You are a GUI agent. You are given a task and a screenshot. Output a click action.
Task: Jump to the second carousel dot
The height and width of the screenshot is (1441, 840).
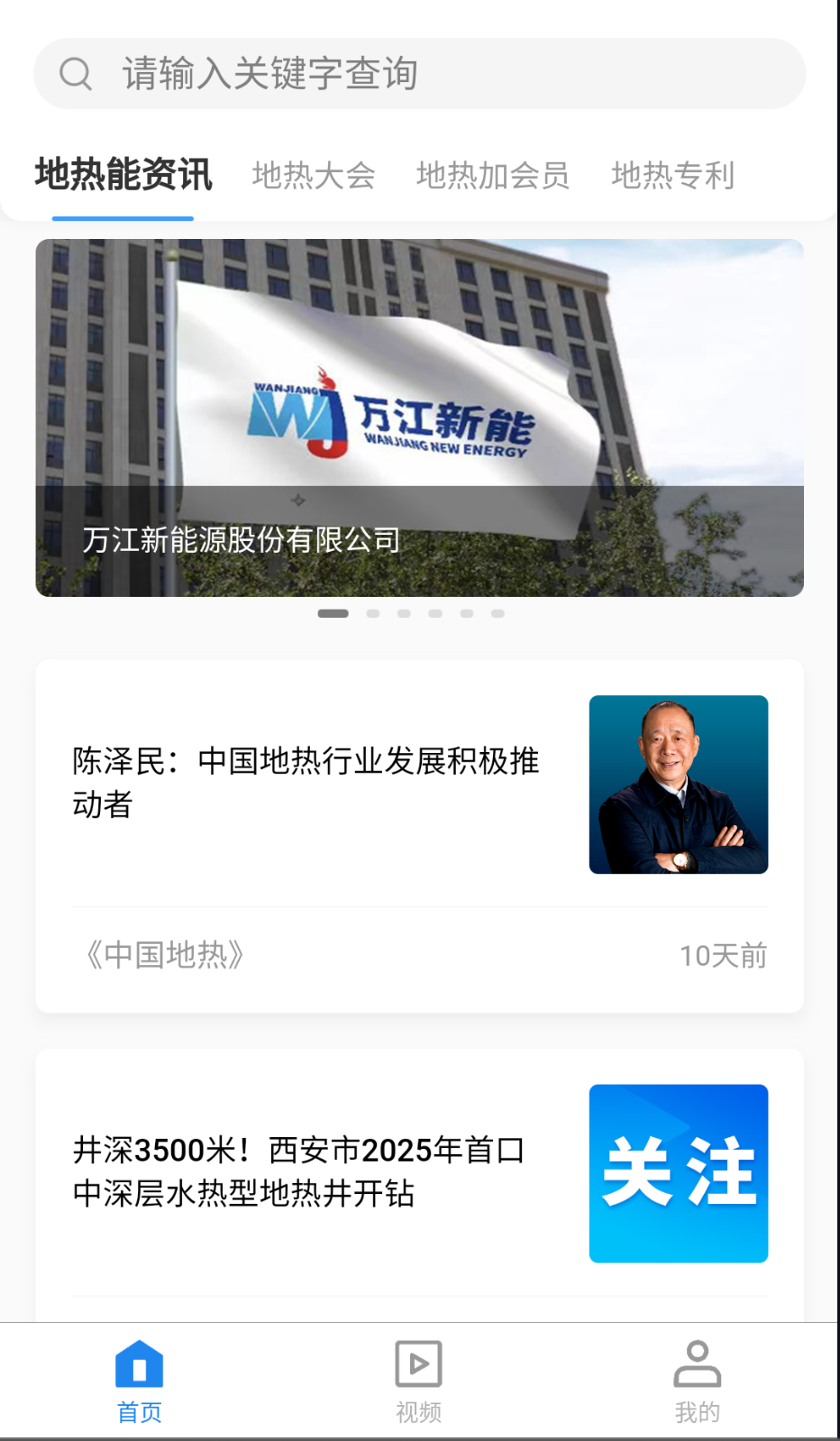(x=374, y=612)
